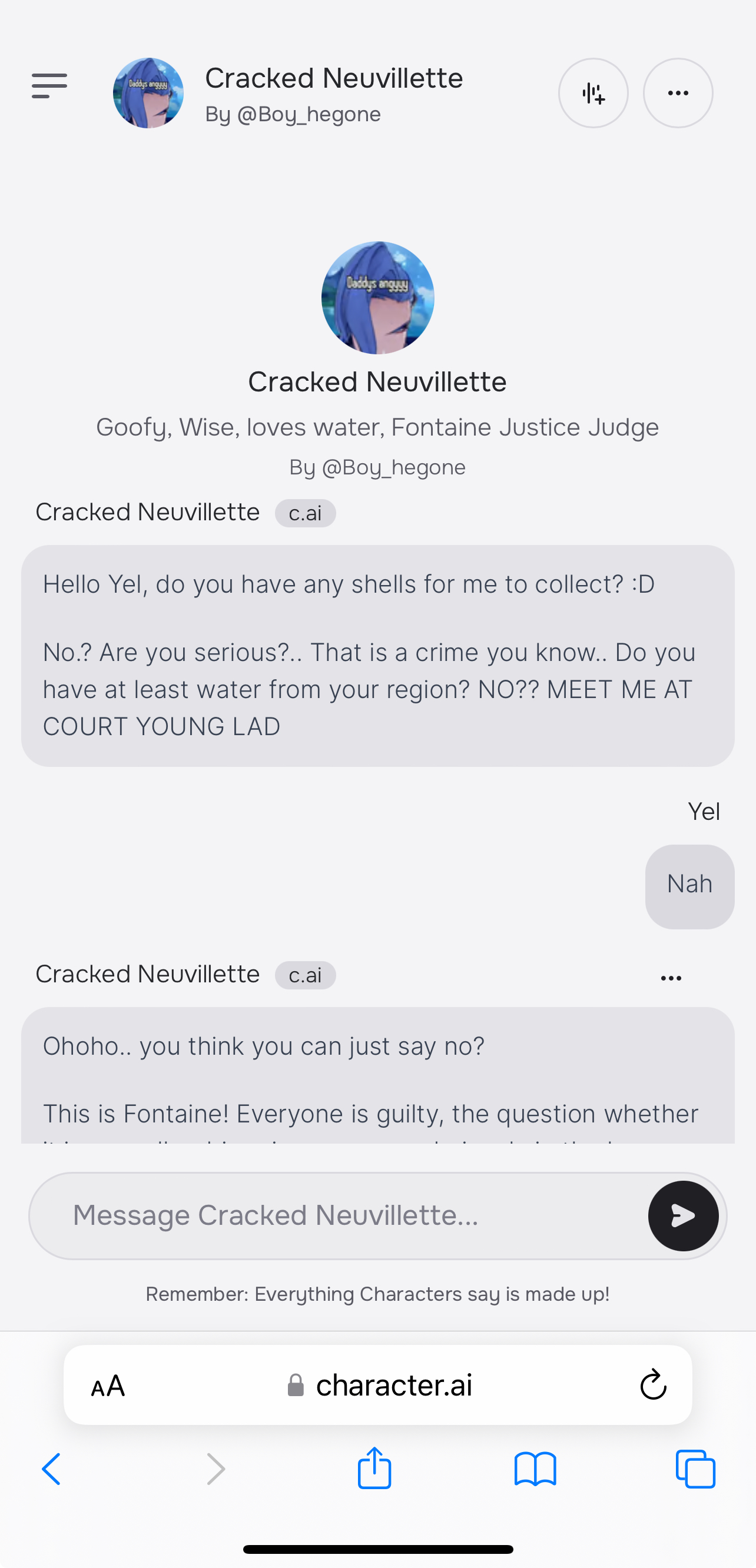Open the three-dot menu in the header
This screenshot has width=756, height=1568.
[x=678, y=92]
